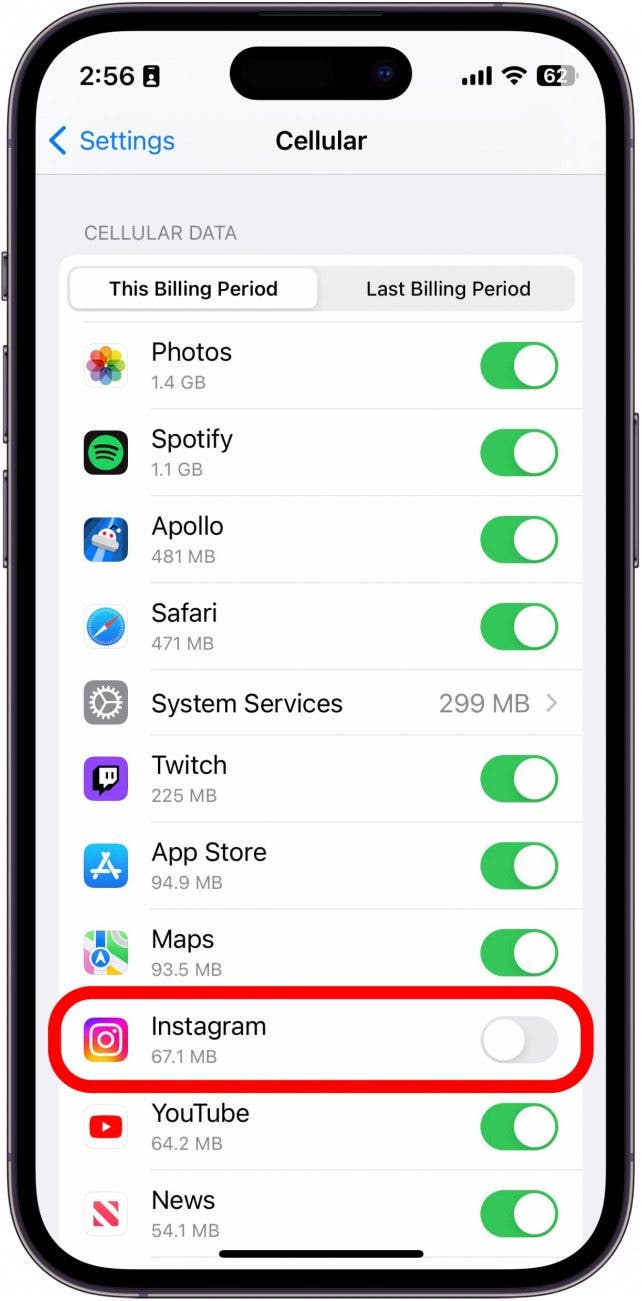Toggle App Store cellular data
The image size is (642, 1301).
(519, 865)
